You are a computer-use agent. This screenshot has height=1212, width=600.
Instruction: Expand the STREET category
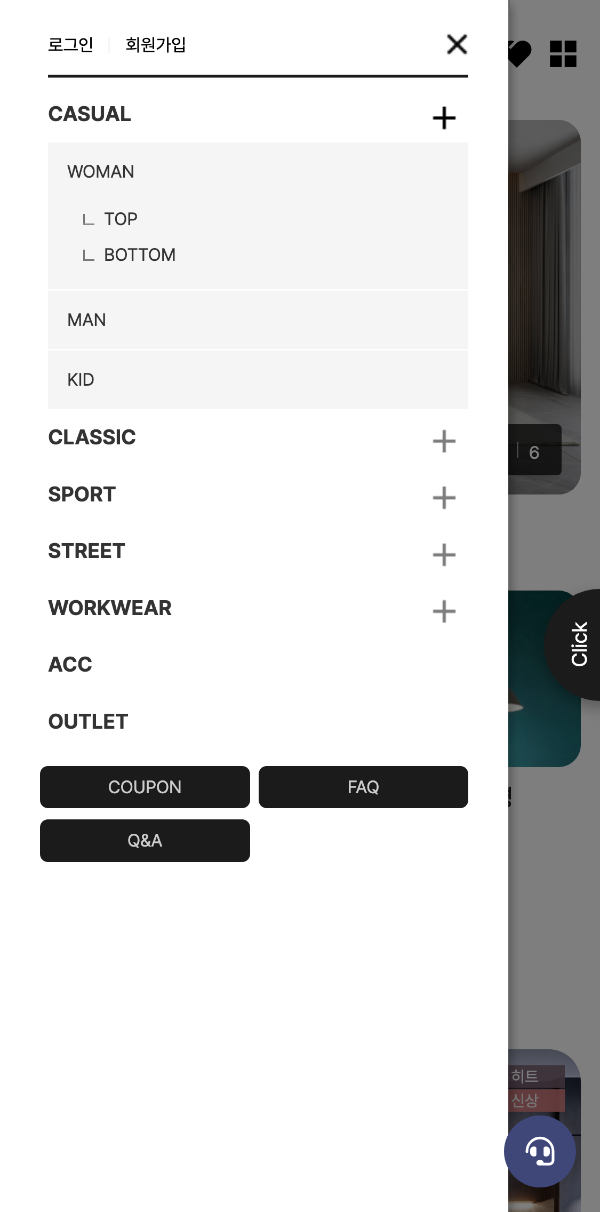pyautogui.click(x=444, y=555)
